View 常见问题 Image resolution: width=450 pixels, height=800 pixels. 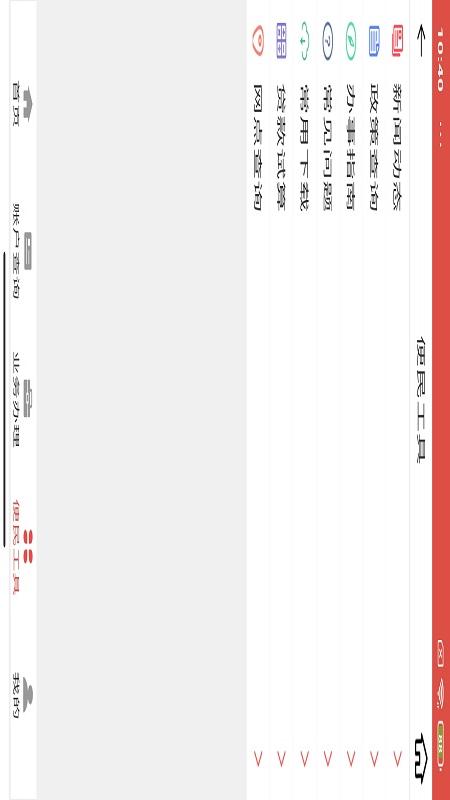click(328, 400)
